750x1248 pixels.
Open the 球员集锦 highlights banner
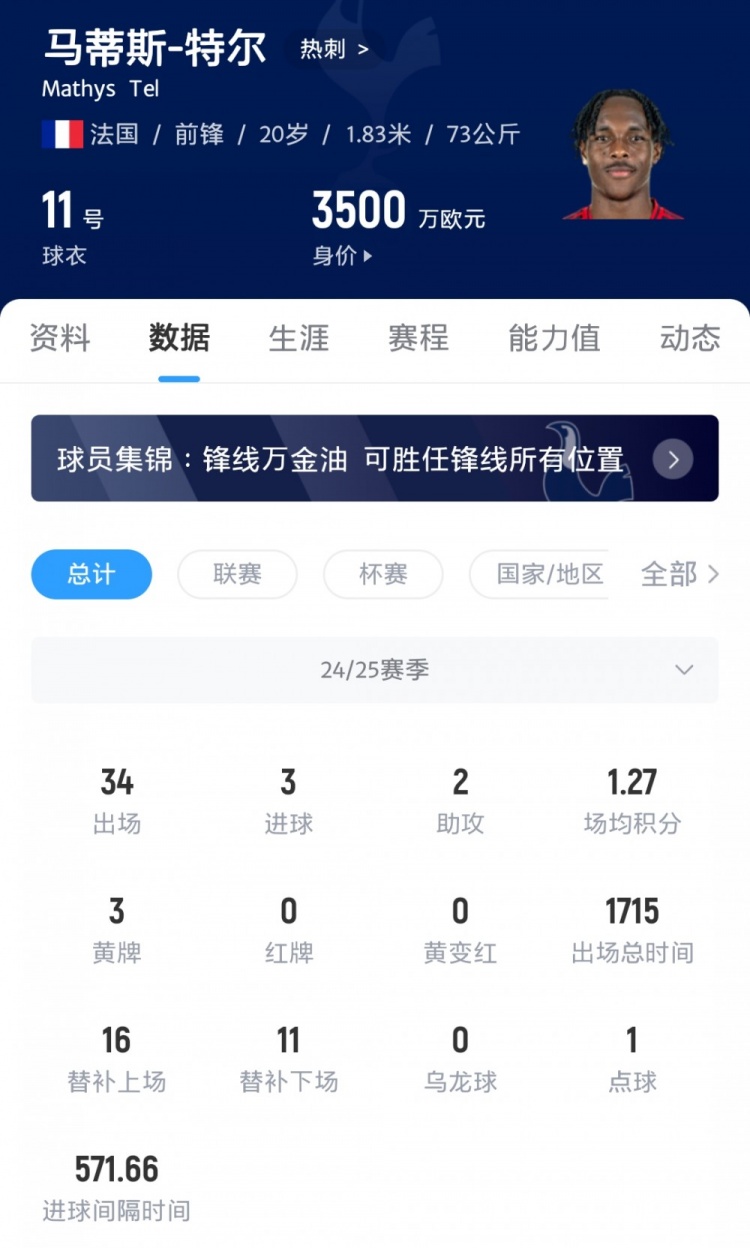[375, 459]
